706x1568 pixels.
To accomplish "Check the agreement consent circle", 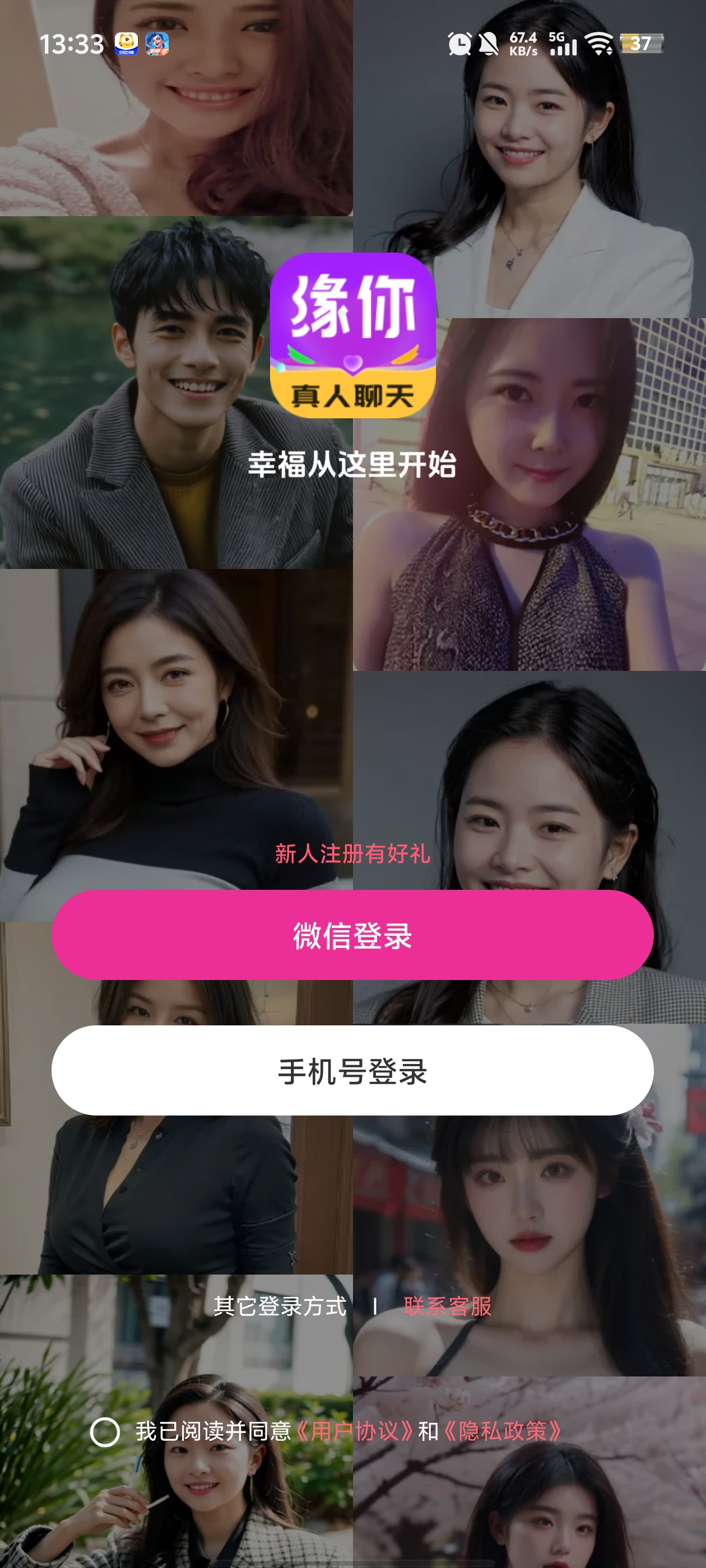I will click(105, 1432).
